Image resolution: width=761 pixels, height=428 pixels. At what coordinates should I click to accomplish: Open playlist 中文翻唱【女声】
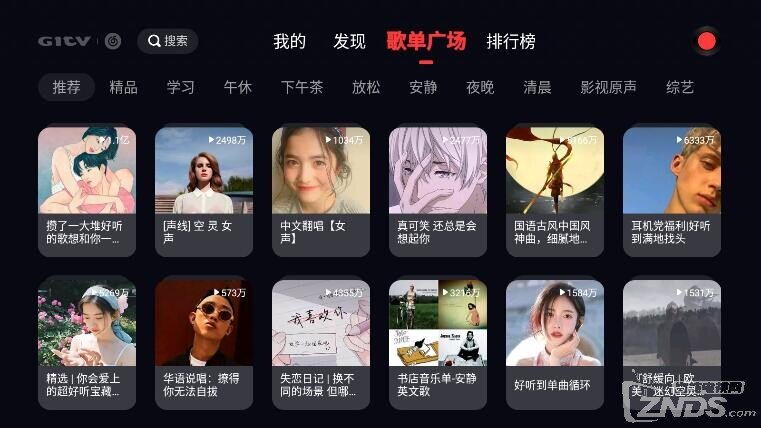coord(321,190)
